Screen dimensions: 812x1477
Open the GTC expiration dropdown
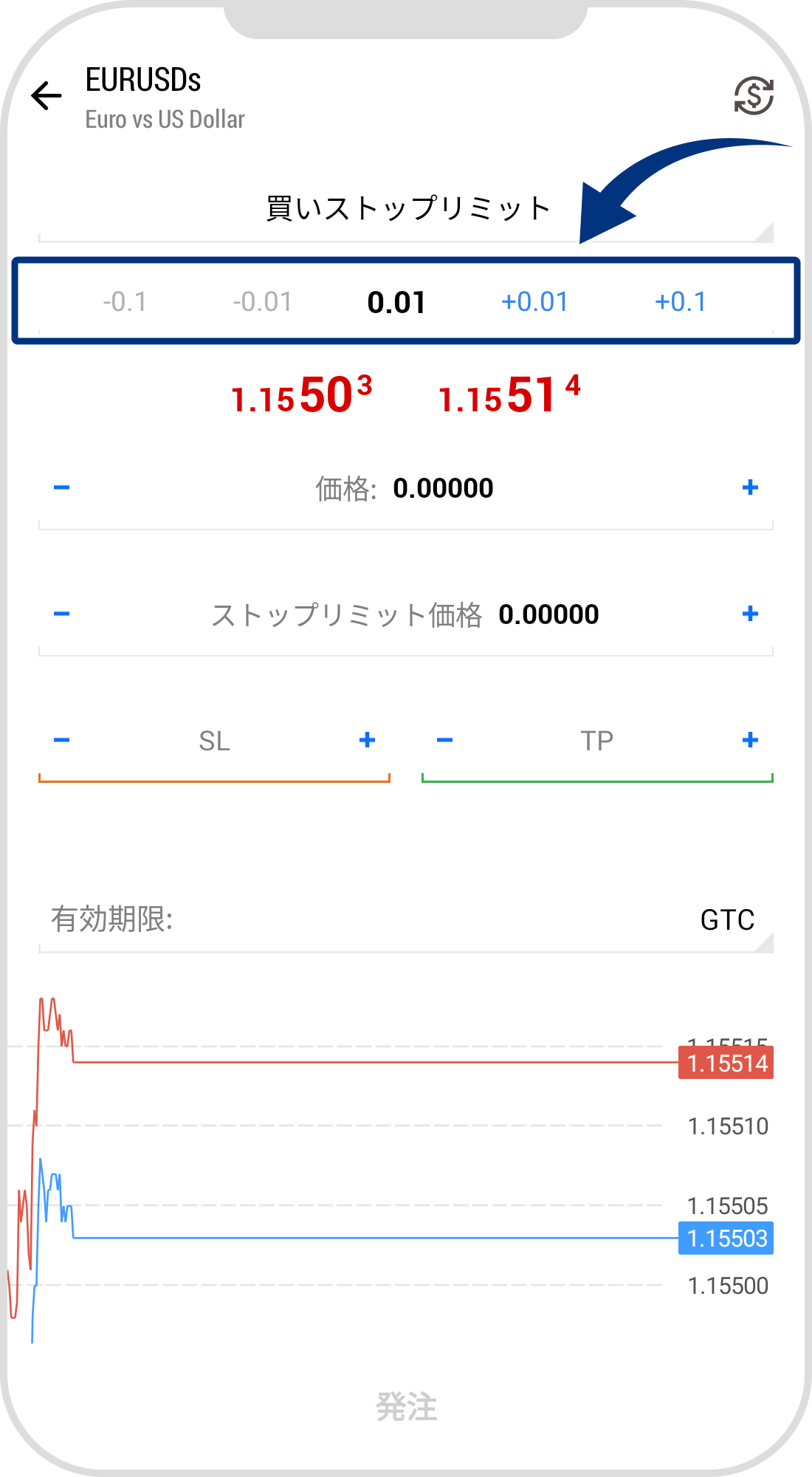(727, 920)
